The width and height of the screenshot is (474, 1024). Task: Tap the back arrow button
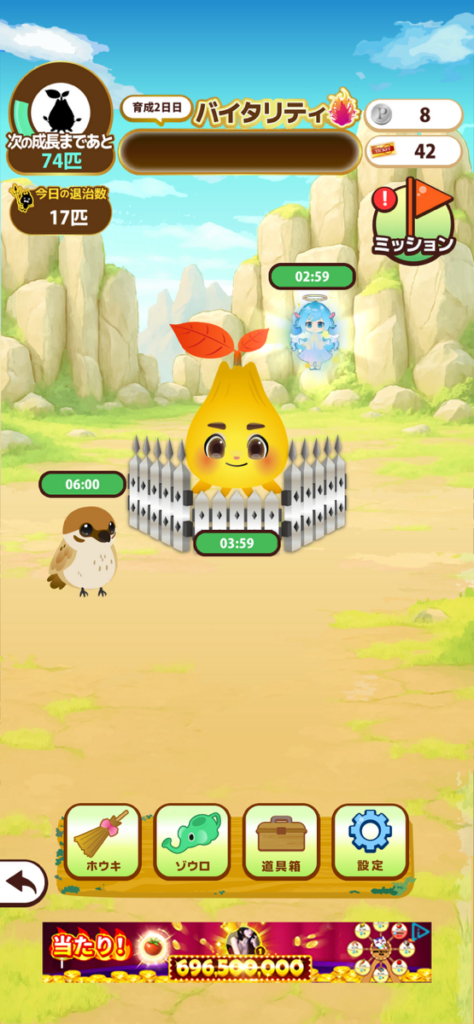[23, 882]
